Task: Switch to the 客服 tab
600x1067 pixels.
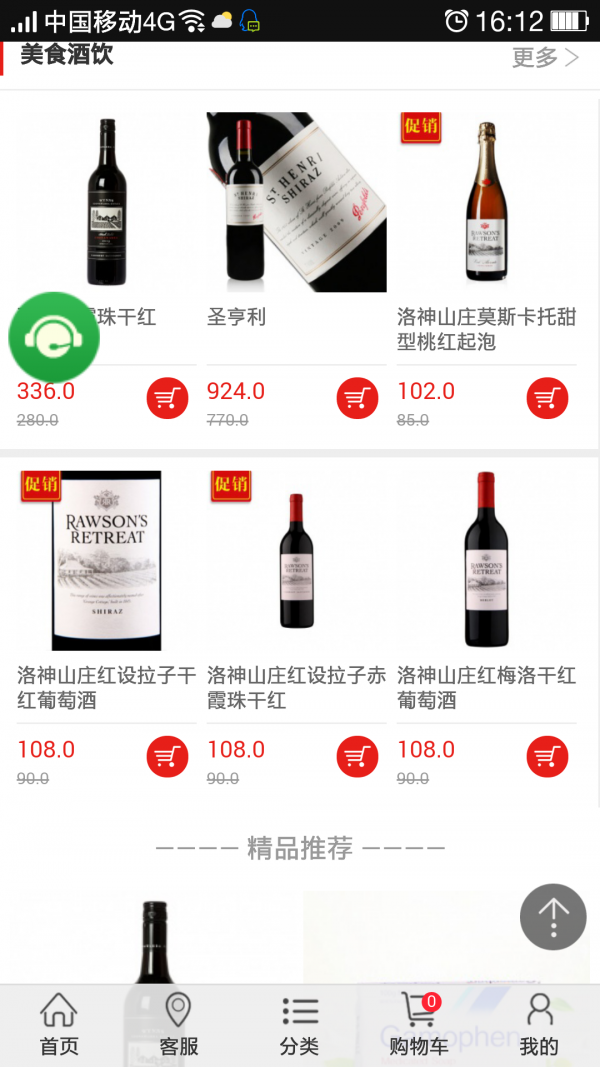Action: click(179, 1026)
